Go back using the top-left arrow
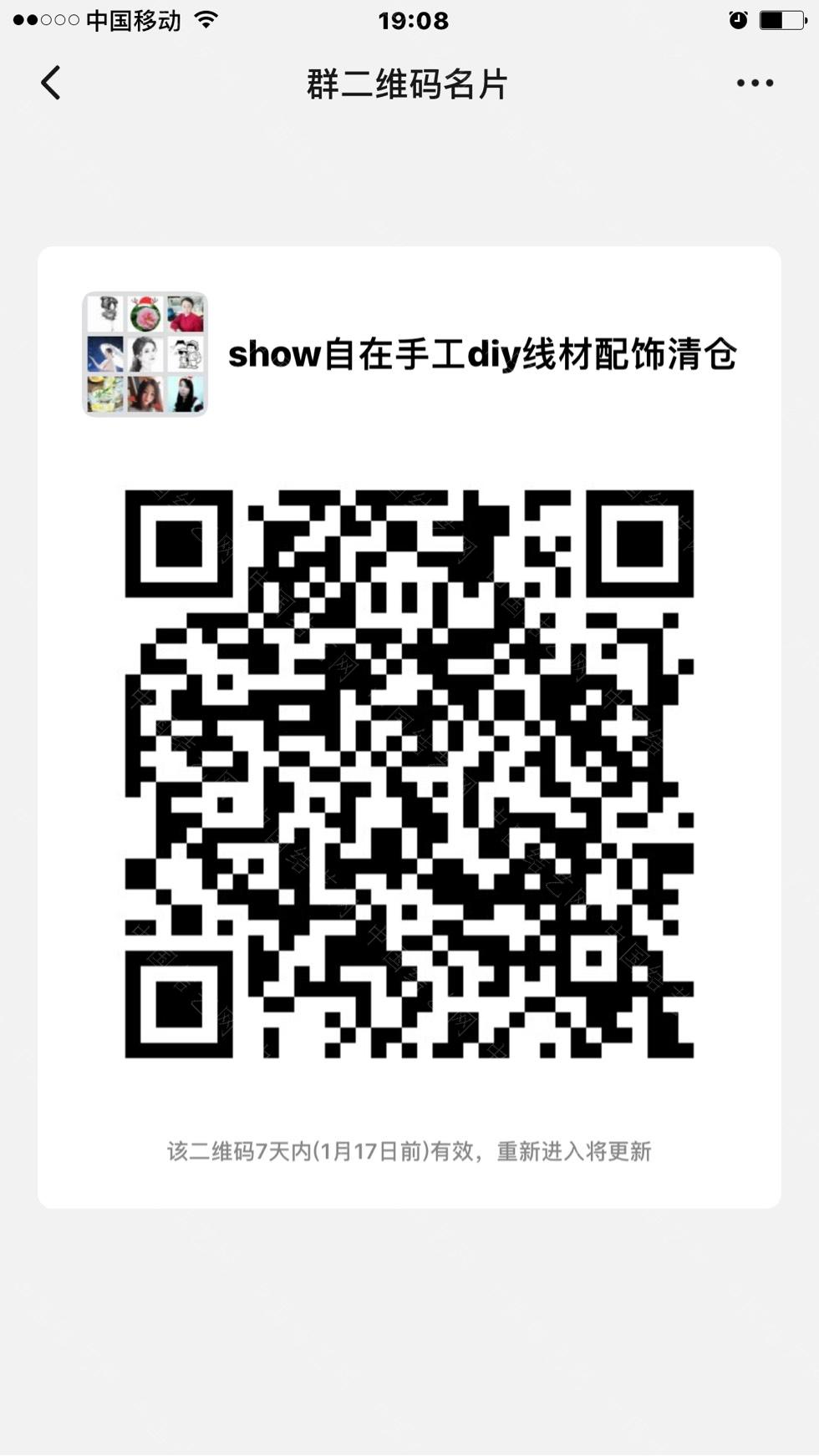The height and width of the screenshot is (1456, 819). pos(51,83)
